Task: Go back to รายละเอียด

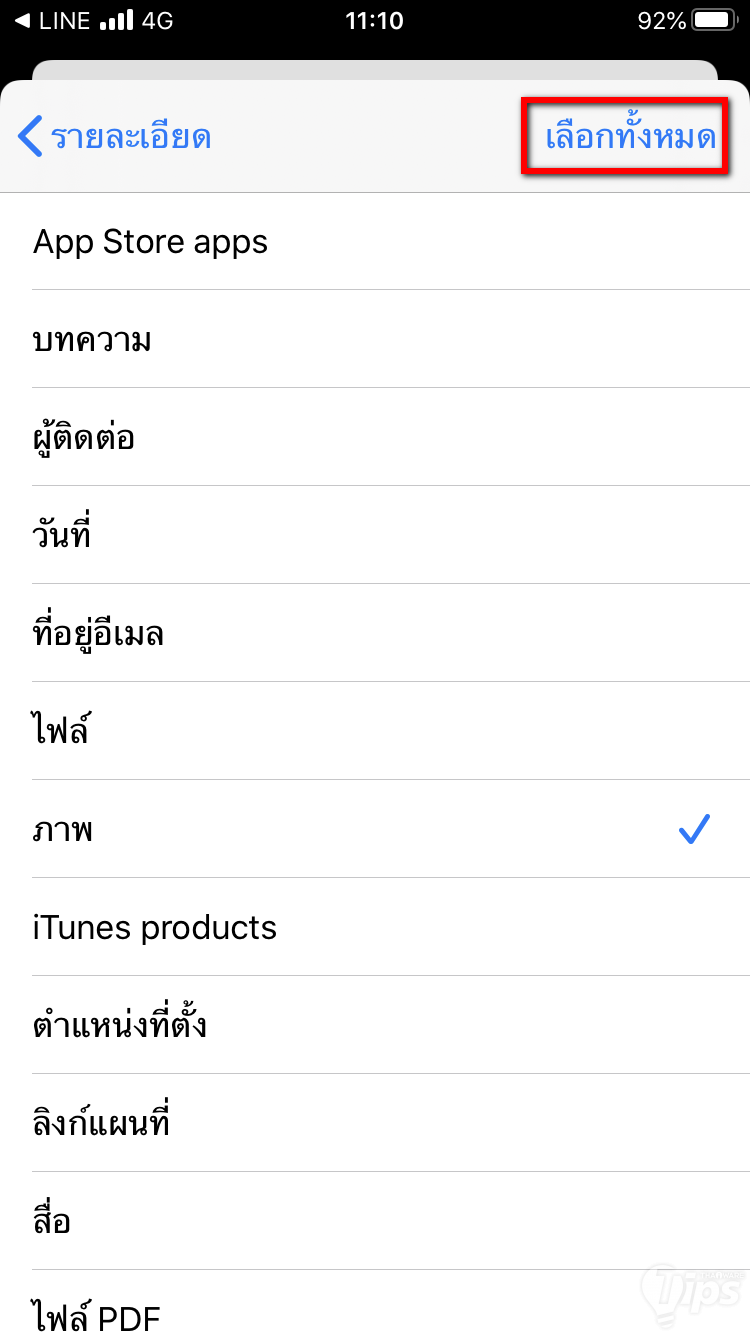Action: [x=114, y=137]
